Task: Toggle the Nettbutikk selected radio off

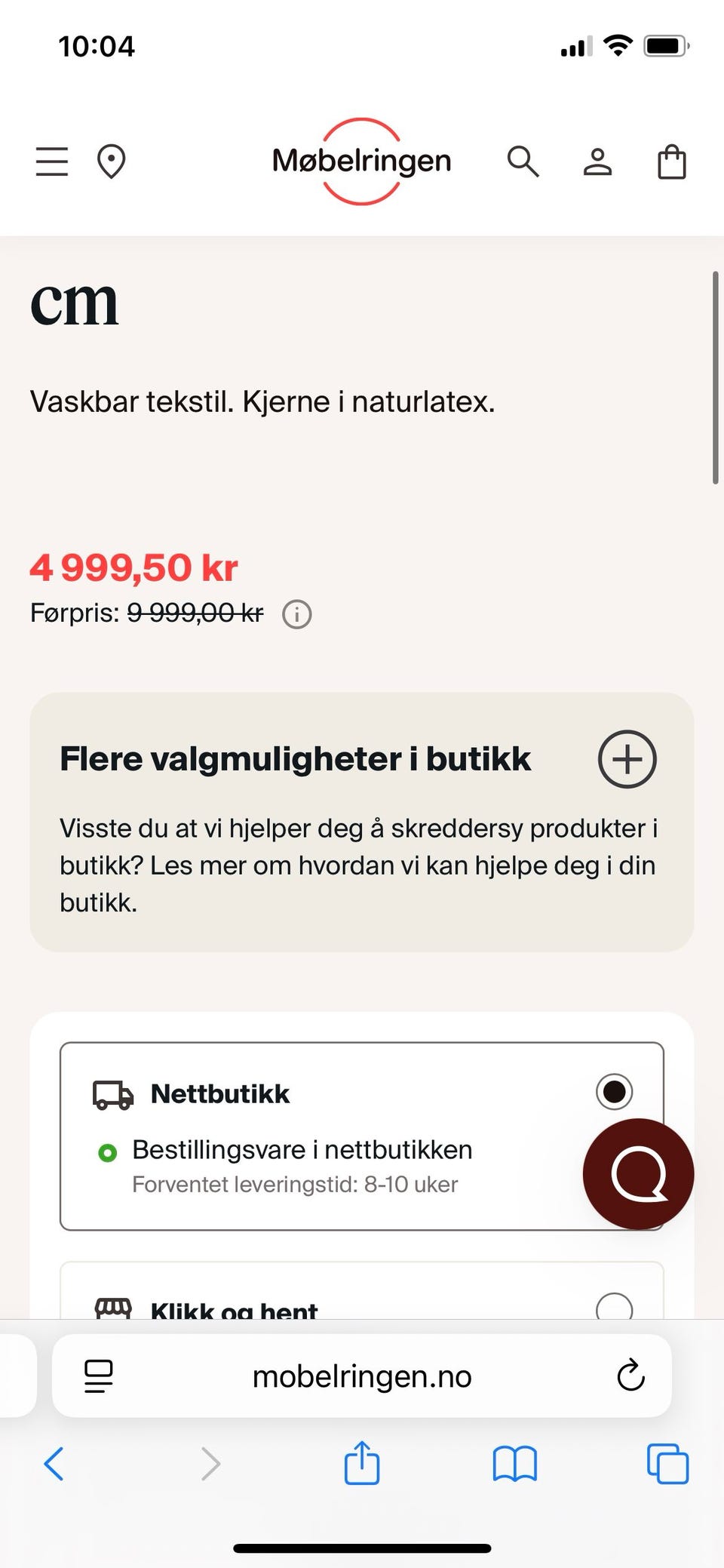Action: click(614, 1091)
